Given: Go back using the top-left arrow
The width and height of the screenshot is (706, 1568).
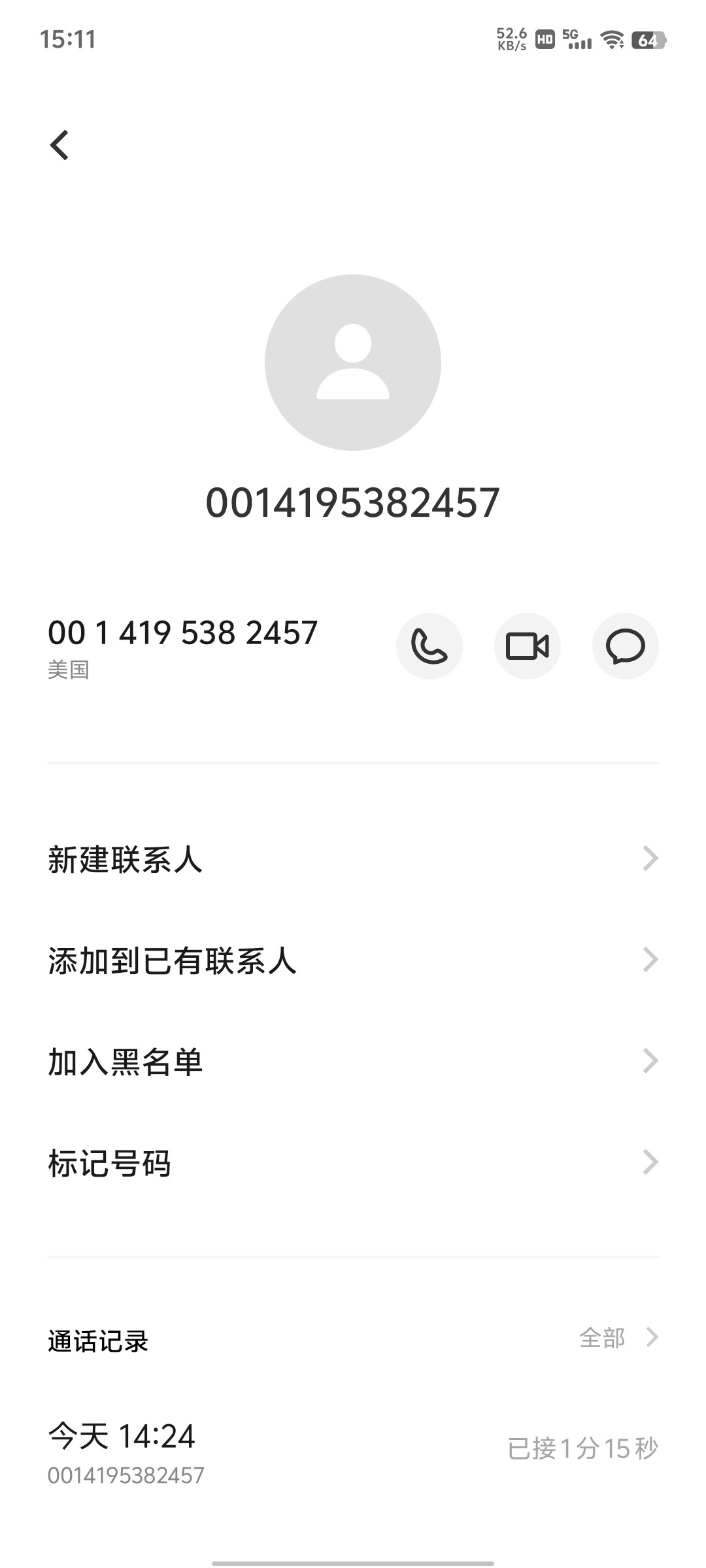Looking at the screenshot, I should tap(59, 145).
